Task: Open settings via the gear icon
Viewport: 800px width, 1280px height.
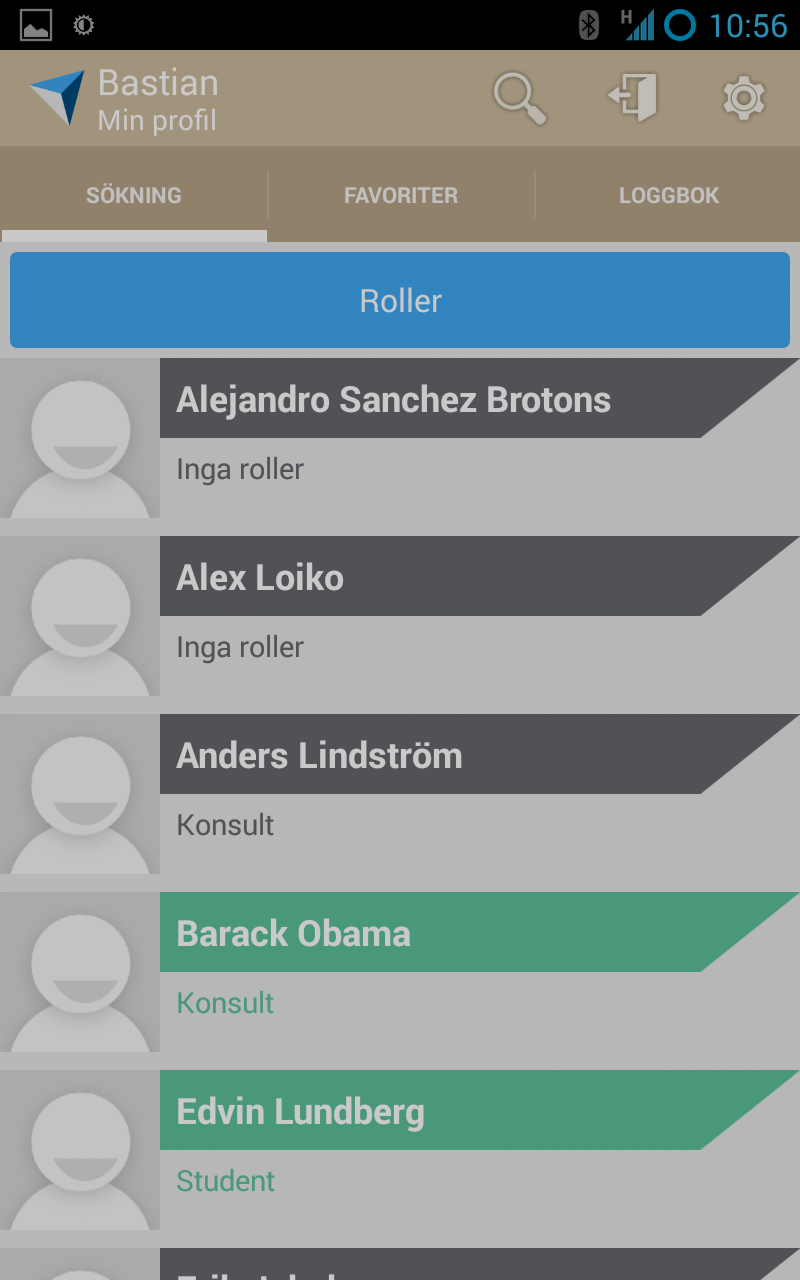Action: [x=744, y=98]
